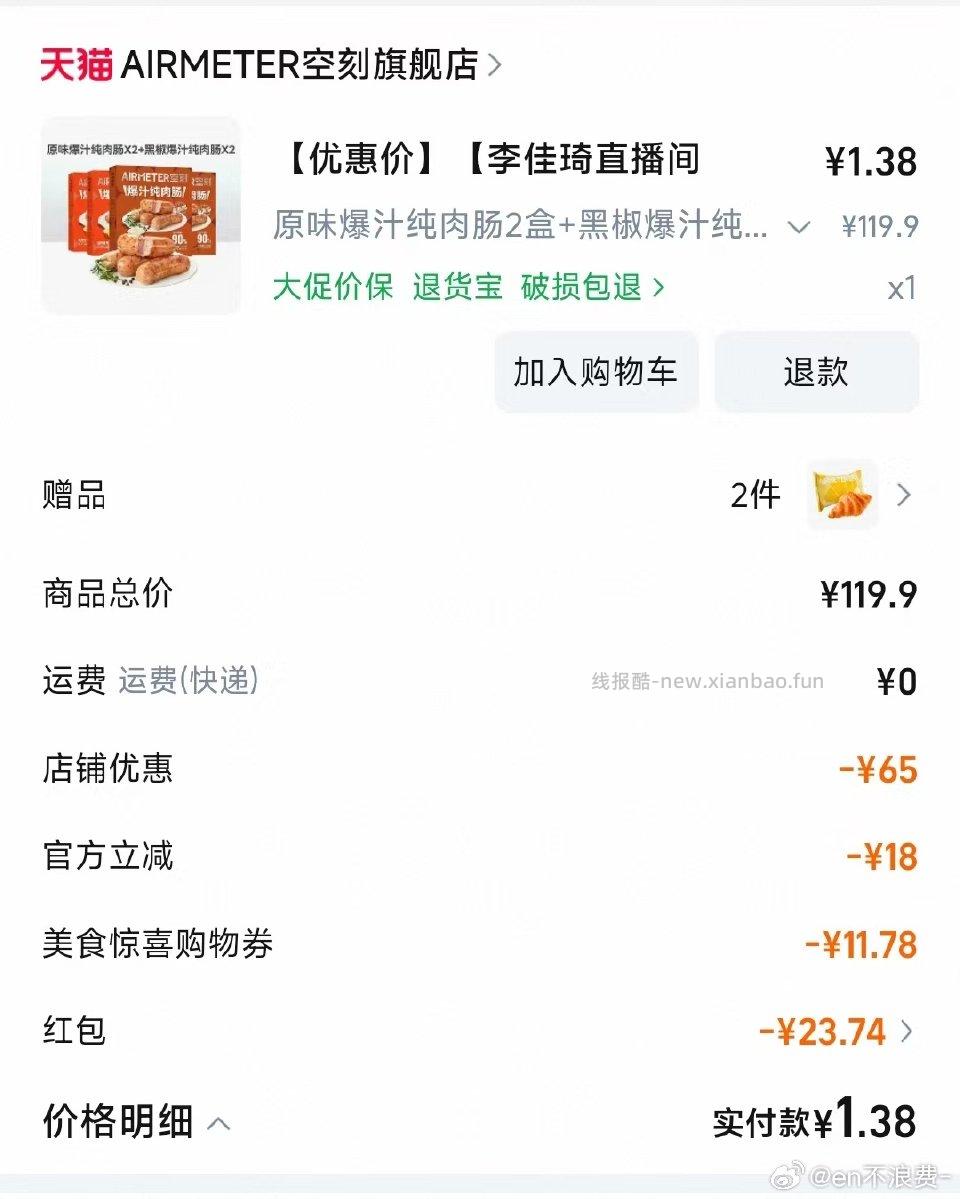Open the AIRMETER空刻旗舰店 store page
This screenshot has width=960, height=1199.
pos(295,64)
